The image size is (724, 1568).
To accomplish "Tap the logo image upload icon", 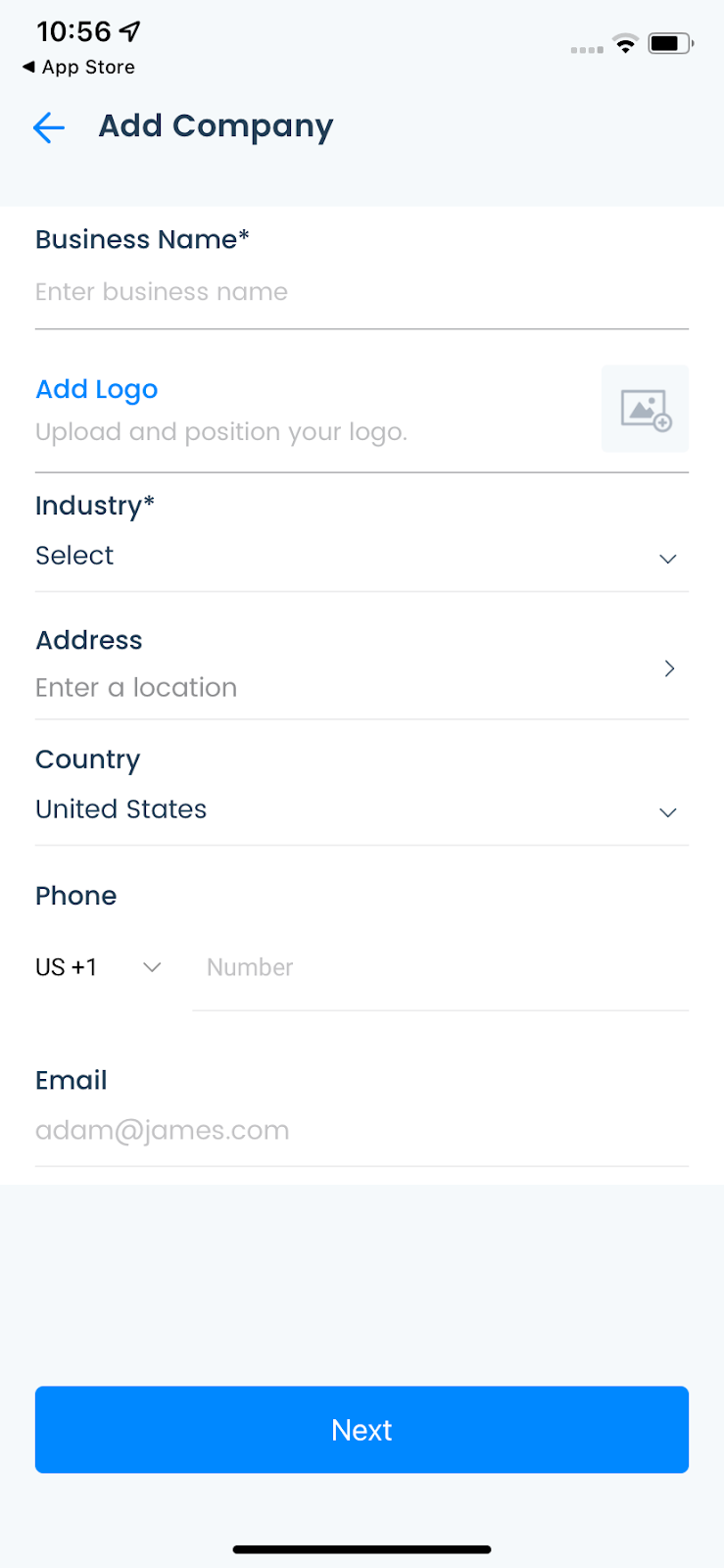I will click(645, 409).
